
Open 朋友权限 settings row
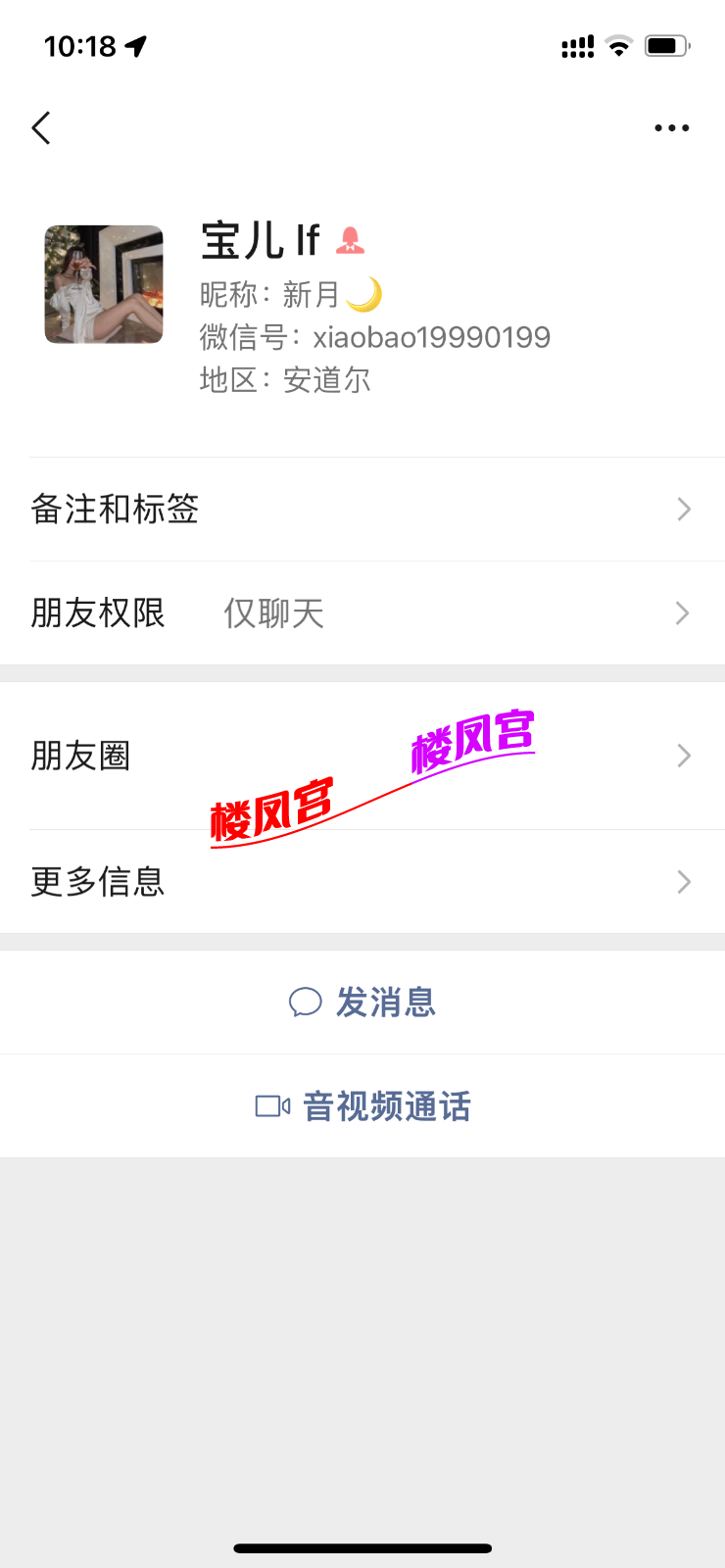[361, 613]
